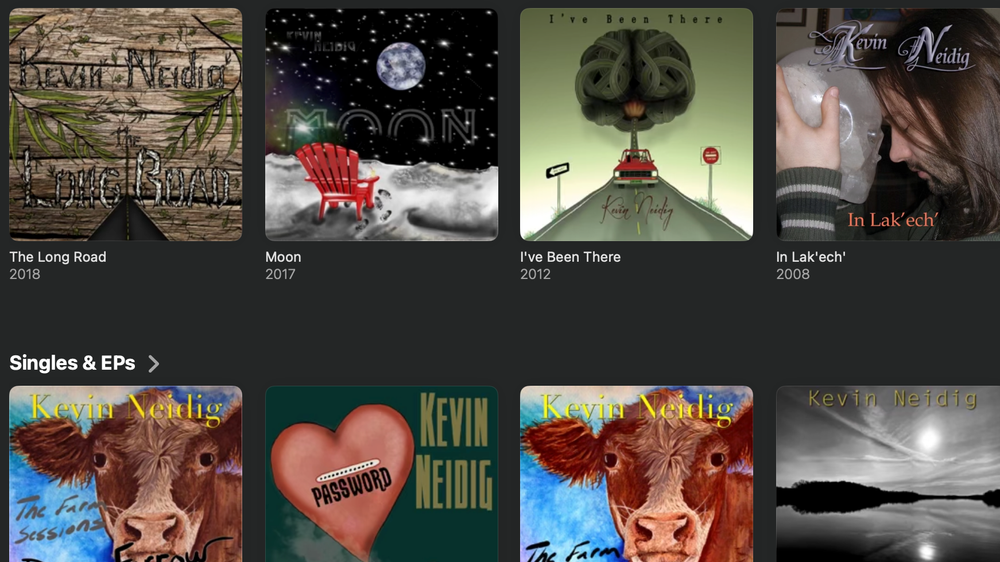
Task: Open The Long Road album
Action: click(125, 125)
